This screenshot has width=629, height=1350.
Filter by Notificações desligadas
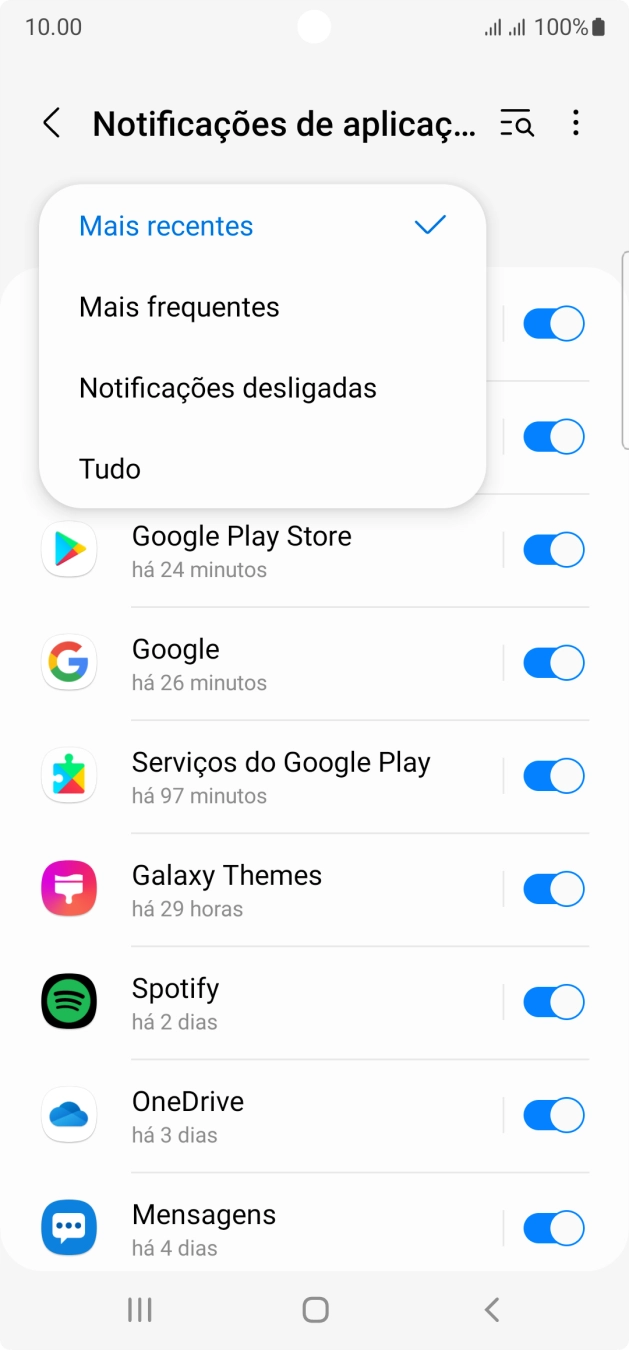tap(228, 388)
